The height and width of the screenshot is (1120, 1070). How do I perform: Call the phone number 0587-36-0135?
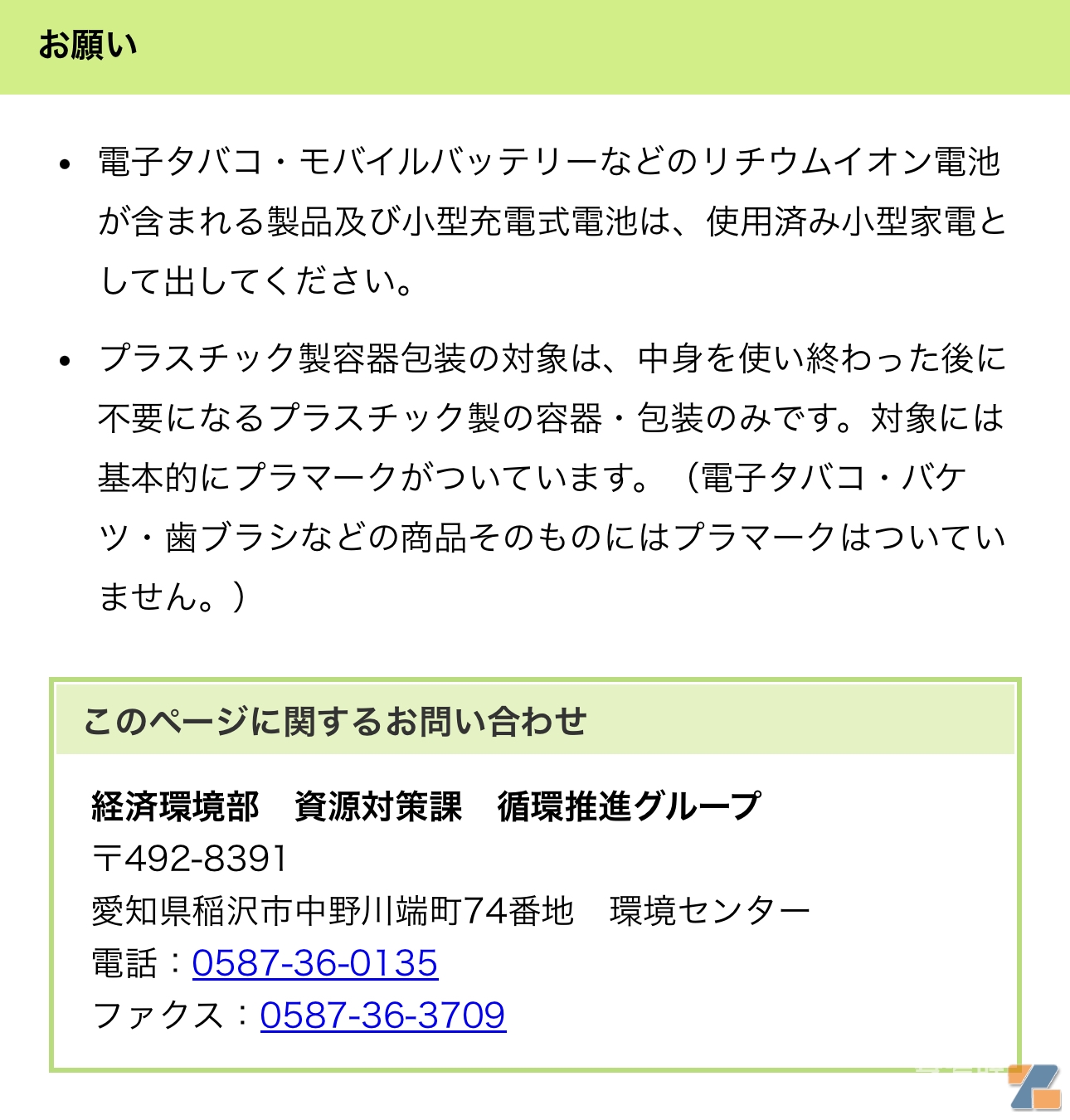coord(314,963)
